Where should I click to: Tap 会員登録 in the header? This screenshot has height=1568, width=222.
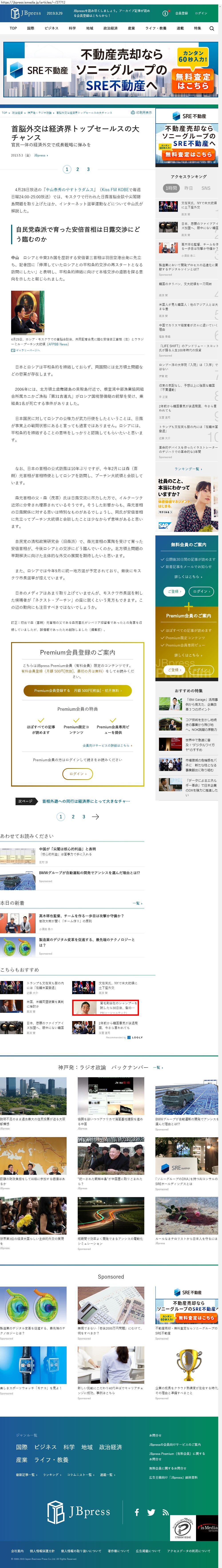pyautogui.click(x=181, y=13)
